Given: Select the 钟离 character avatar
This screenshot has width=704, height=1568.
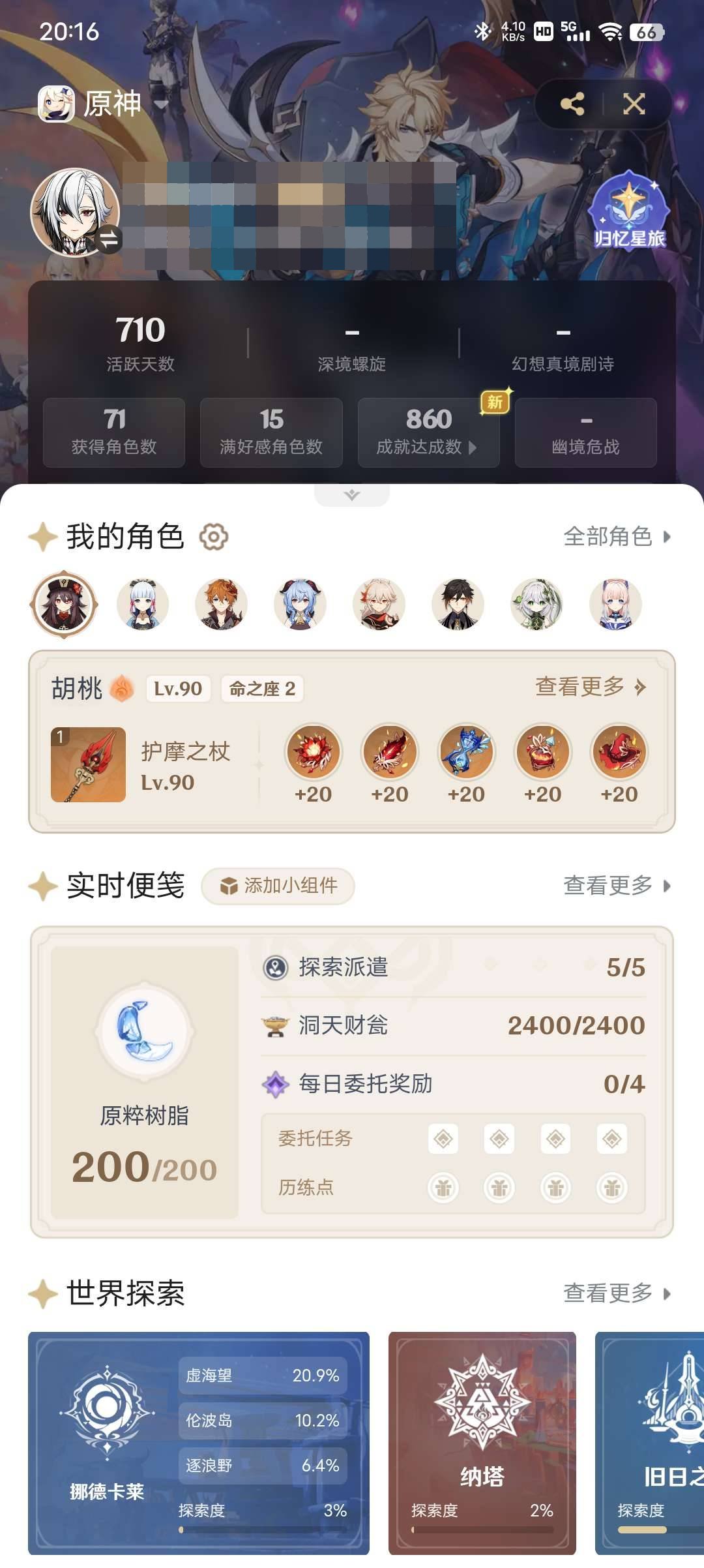Looking at the screenshot, I should click(x=458, y=605).
